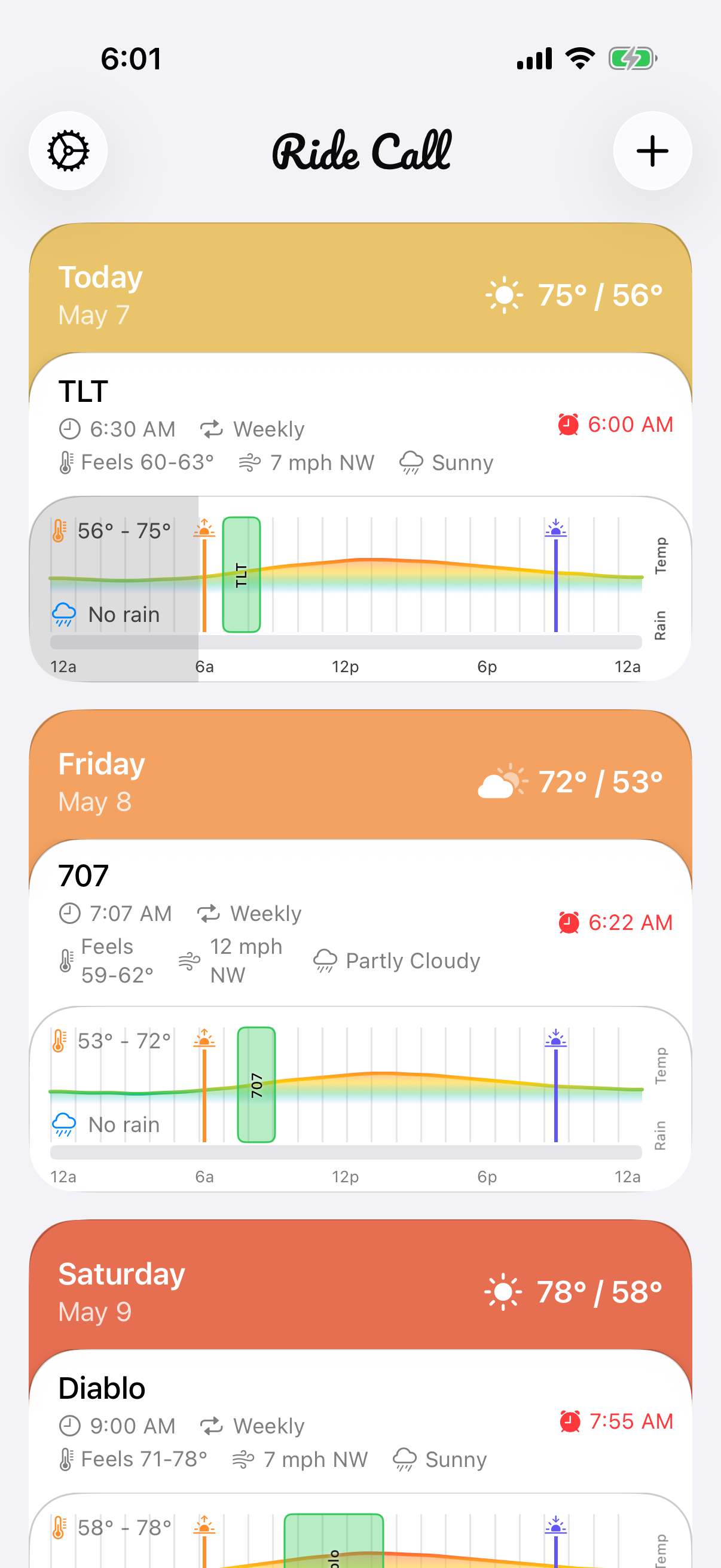Tap the 12p label on Friday's timeline
Screen dimensions: 721x1568
(x=346, y=1176)
